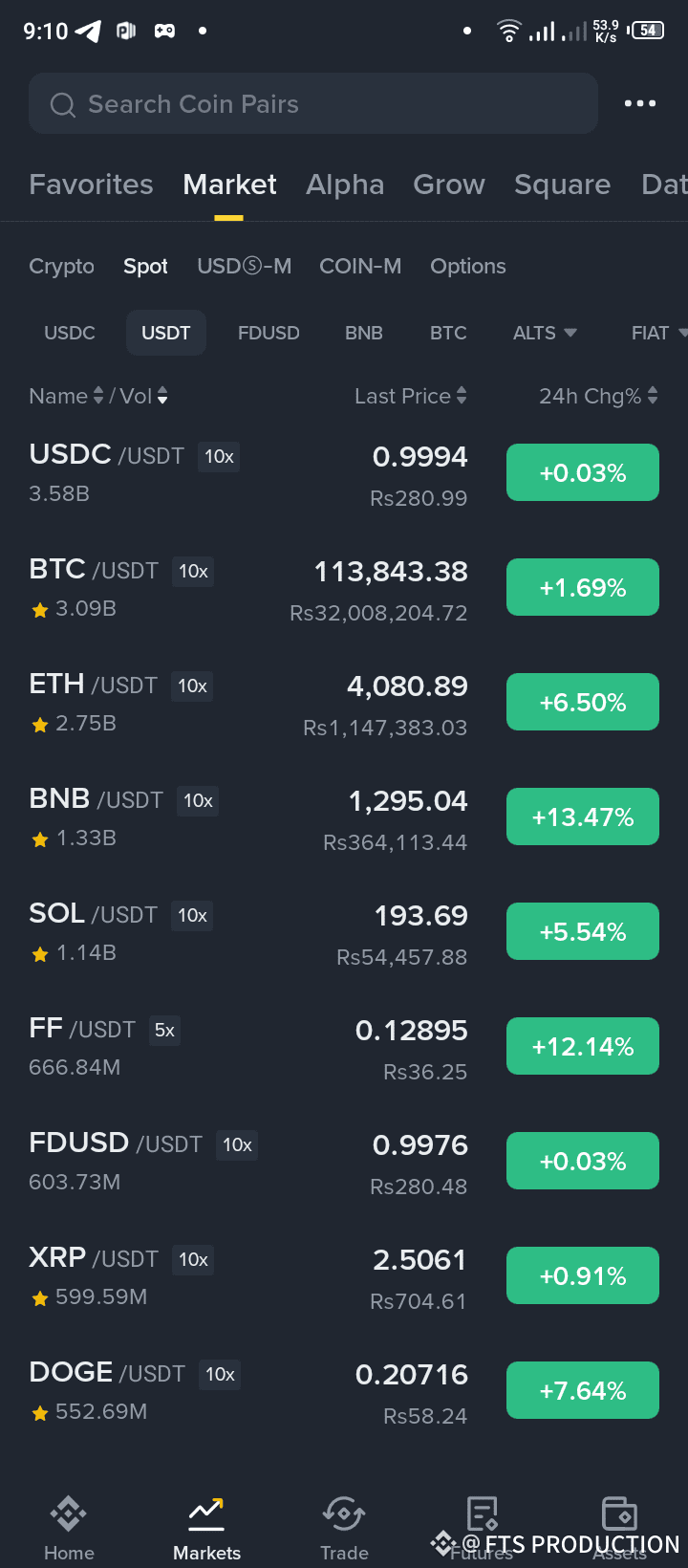Open the three-dot overflow menu
This screenshot has height=1568, width=688.
click(639, 103)
